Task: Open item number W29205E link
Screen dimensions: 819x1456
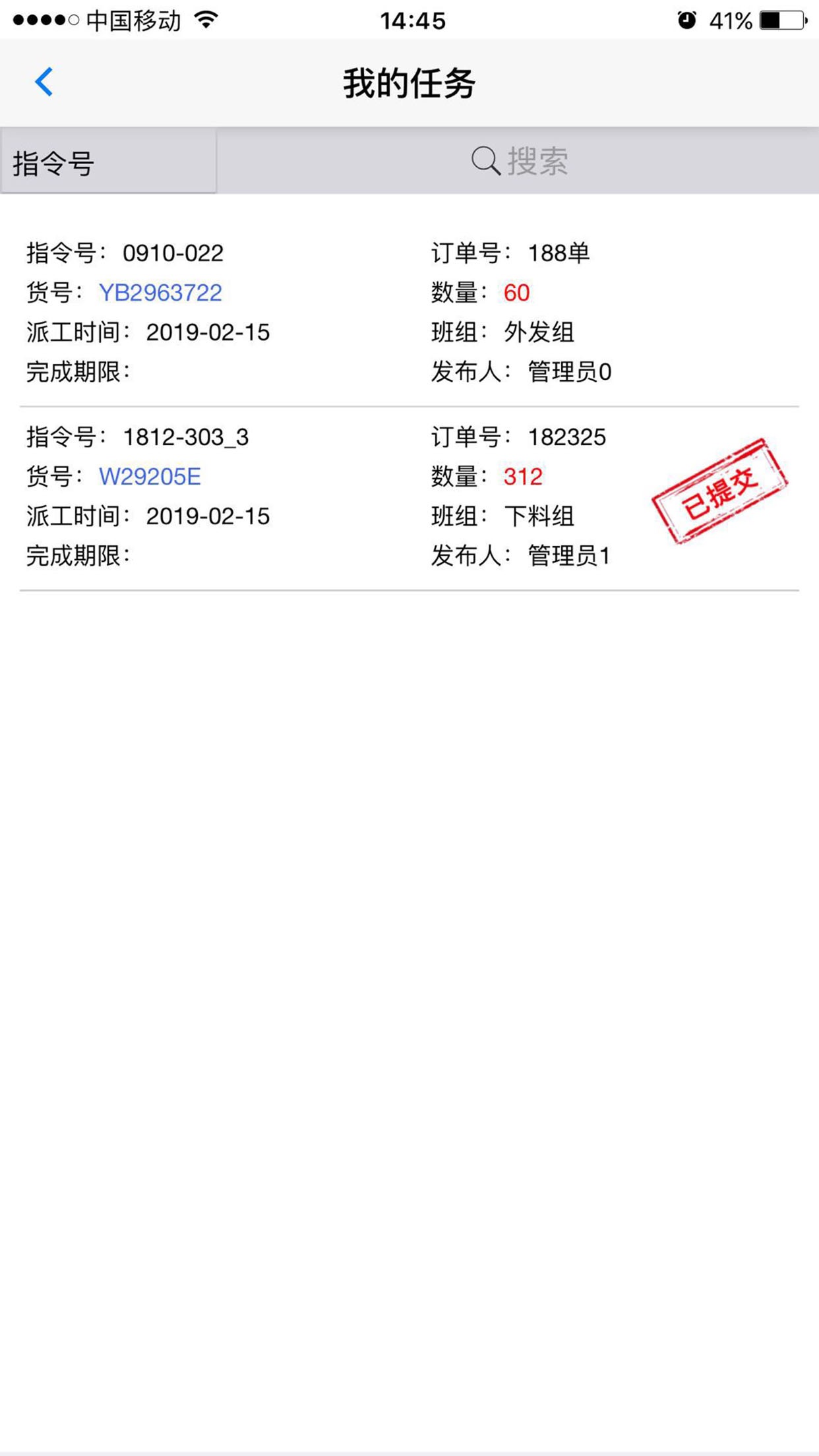Action: [x=150, y=477]
